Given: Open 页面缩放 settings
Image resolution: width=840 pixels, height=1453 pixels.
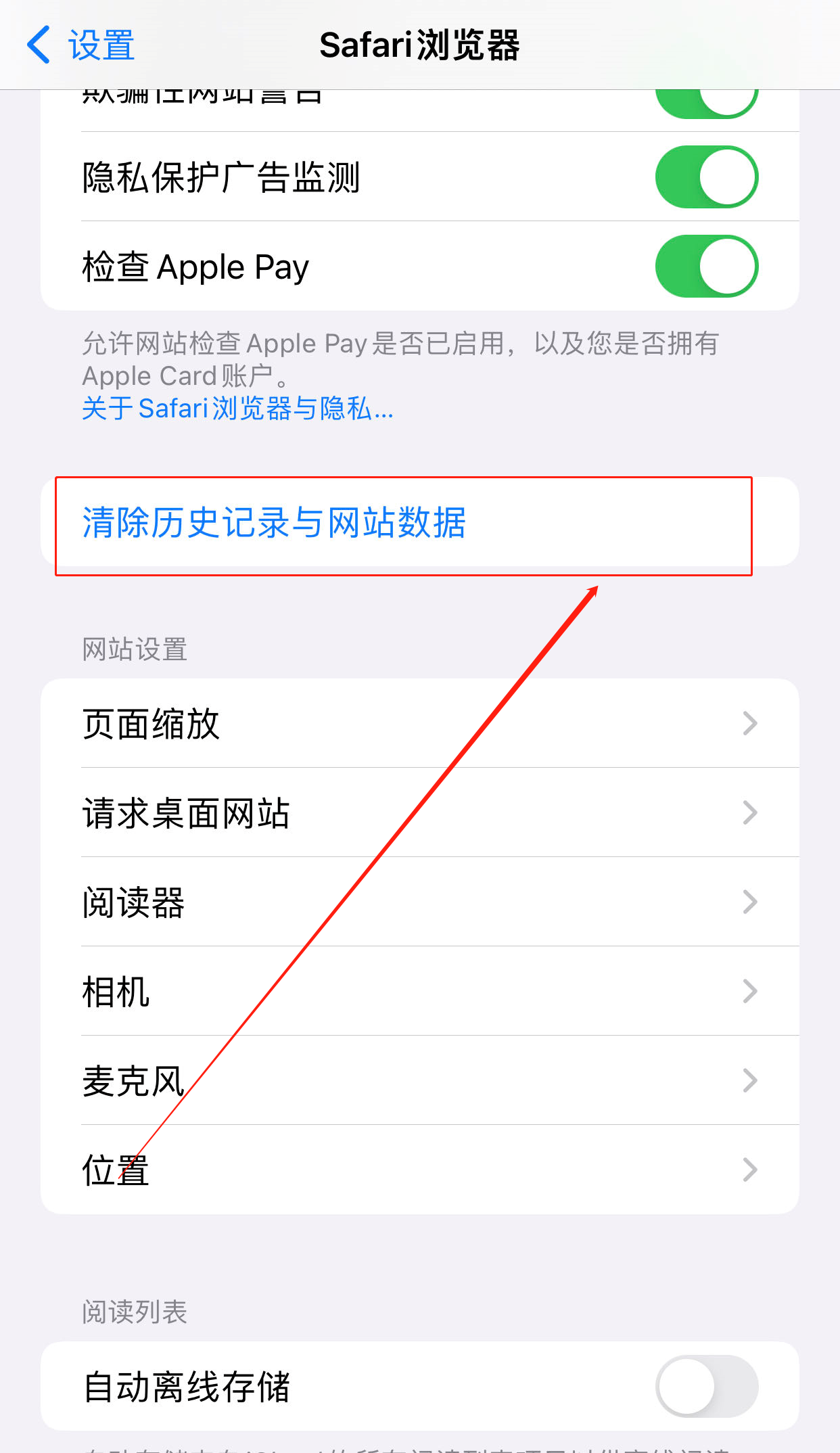Looking at the screenshot, I should 420,723.
